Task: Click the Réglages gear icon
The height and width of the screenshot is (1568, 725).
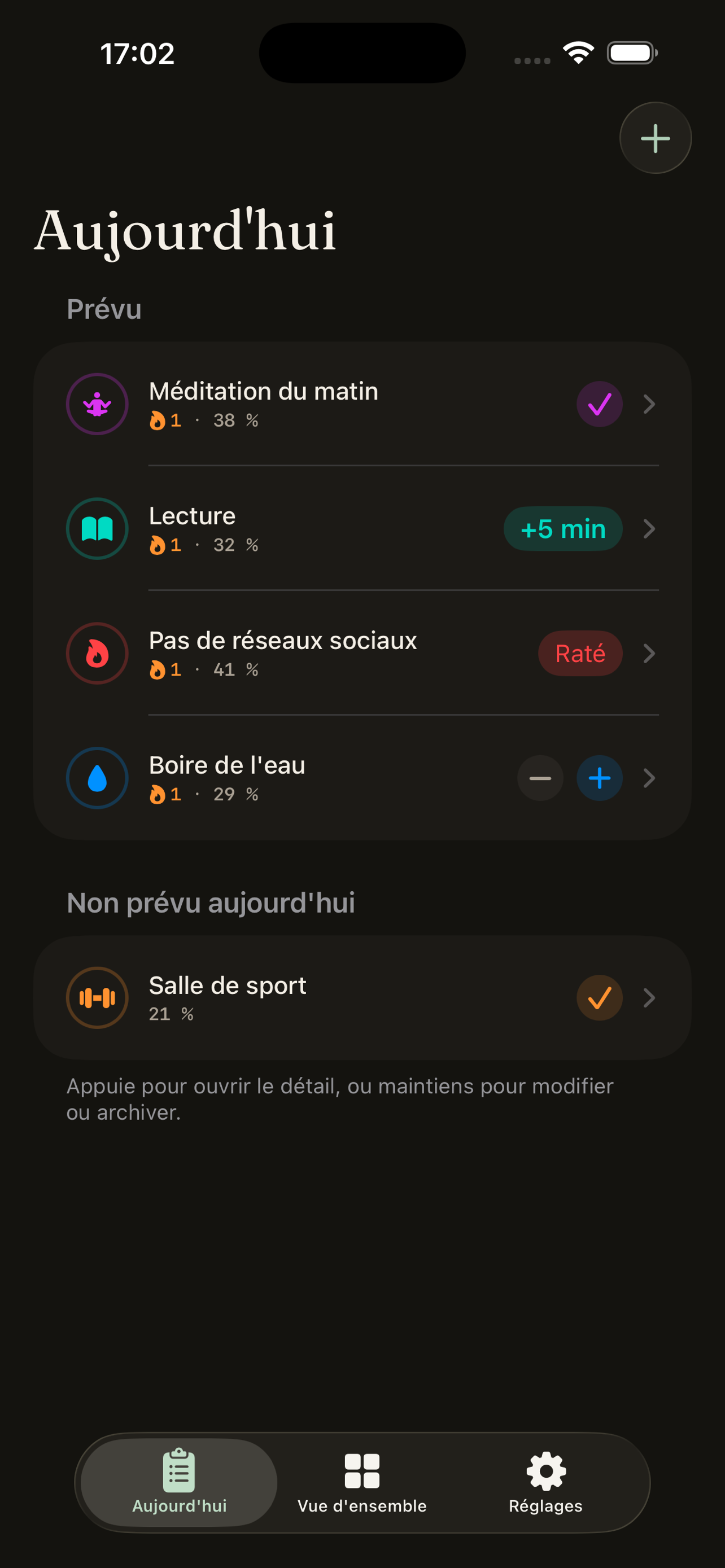Action: [x=545, y=1467]
